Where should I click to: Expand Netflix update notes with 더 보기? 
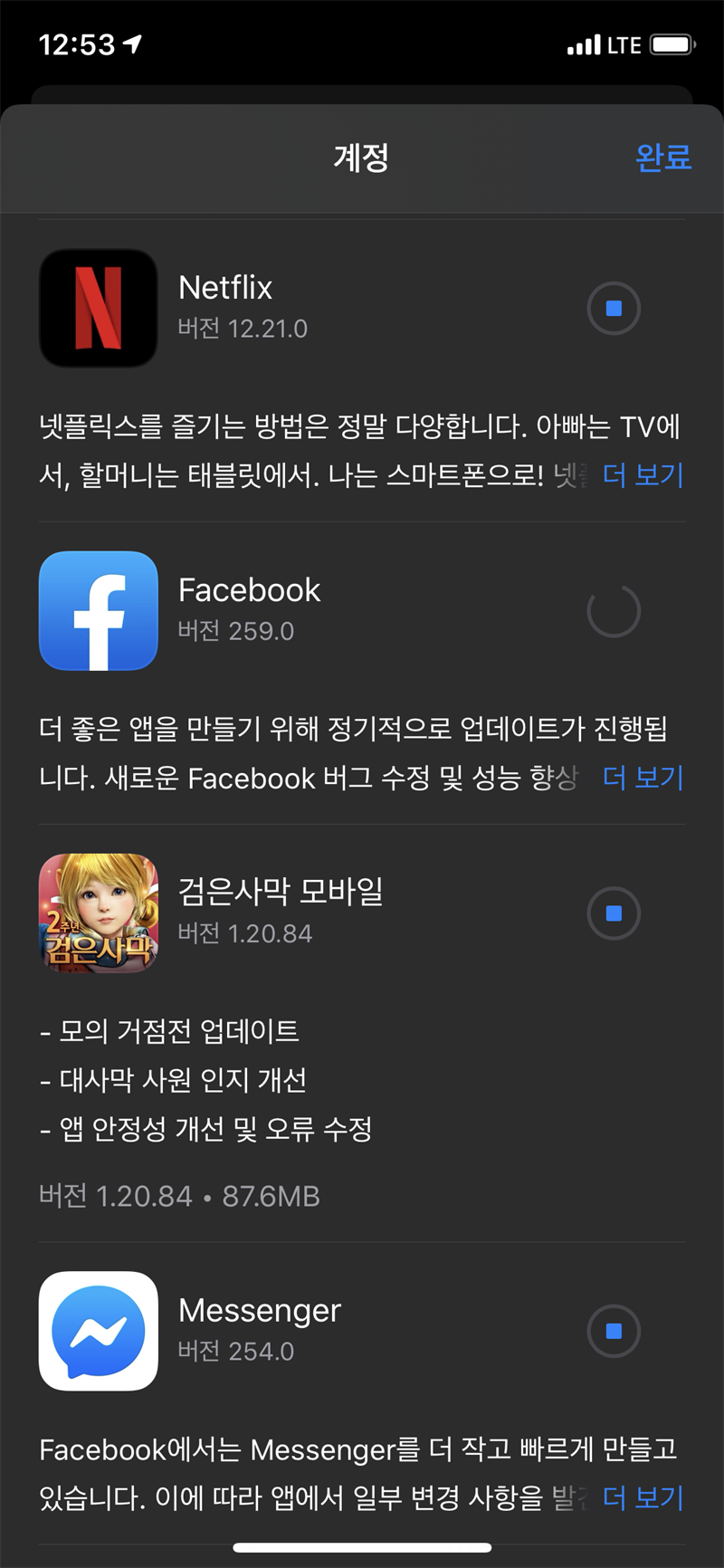click(643, 474)
